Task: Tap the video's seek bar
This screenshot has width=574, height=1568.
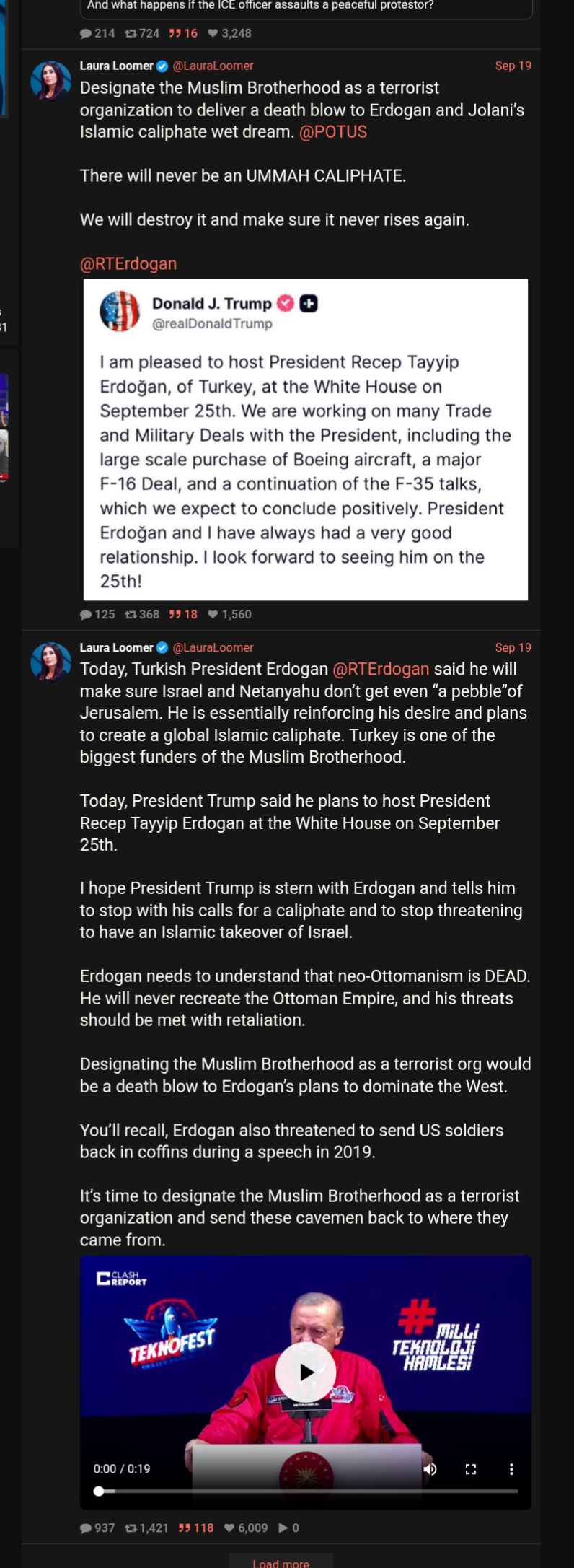Action: pos(309,1491)
